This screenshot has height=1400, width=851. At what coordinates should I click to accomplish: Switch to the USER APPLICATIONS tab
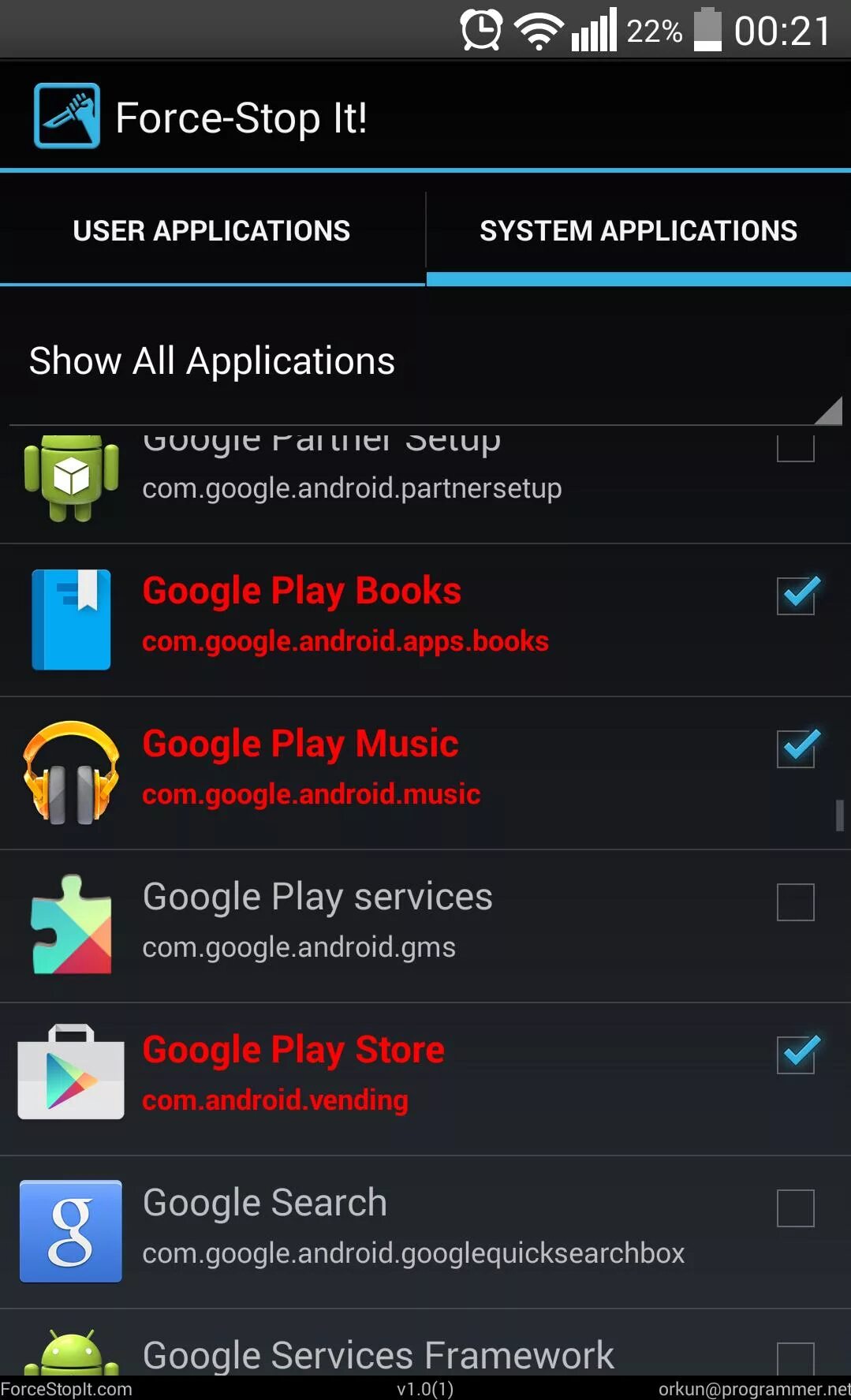(211, 230)
